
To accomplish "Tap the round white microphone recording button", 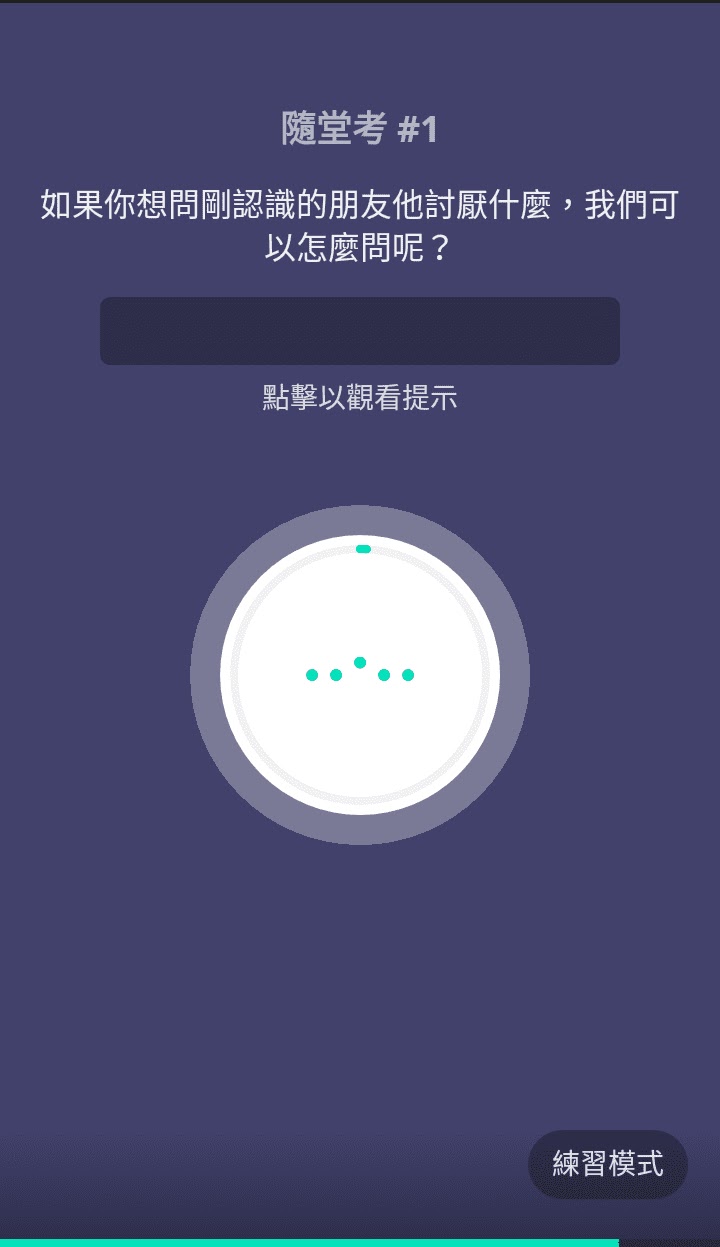I will pos(360,675).
